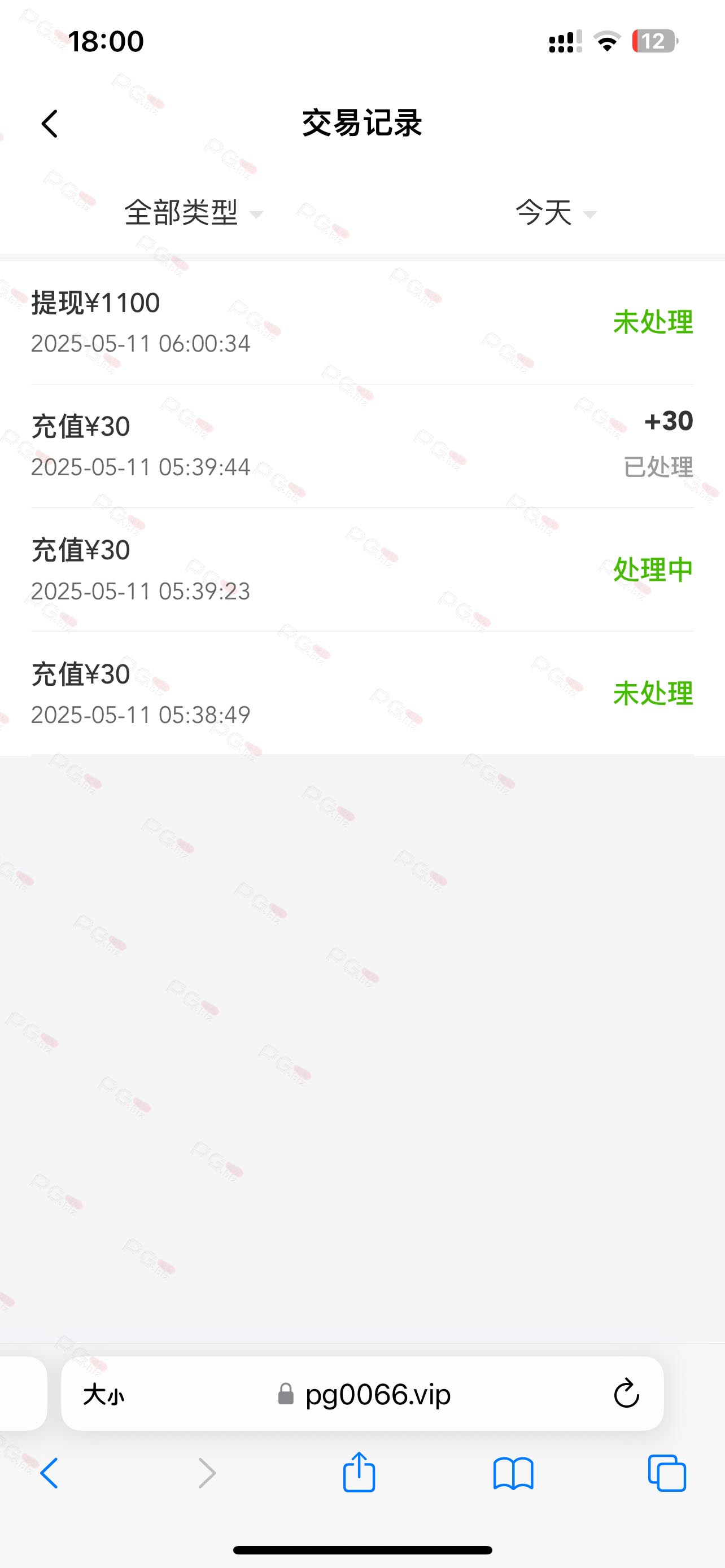Go to the previous page in Safari

coord(49,1473)
